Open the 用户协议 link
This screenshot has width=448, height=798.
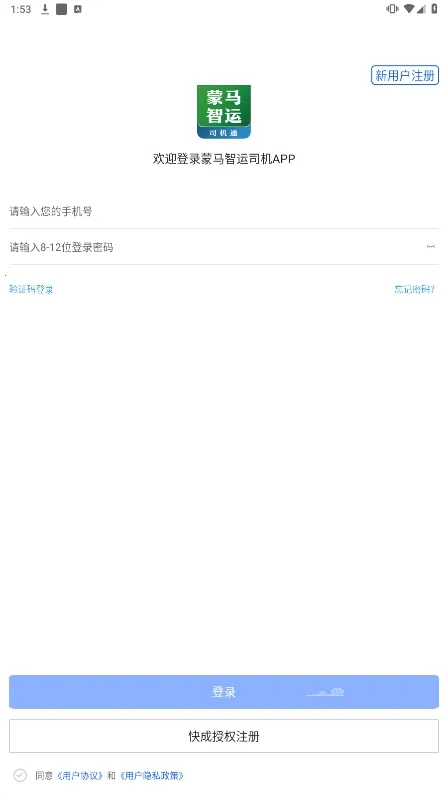80,776
